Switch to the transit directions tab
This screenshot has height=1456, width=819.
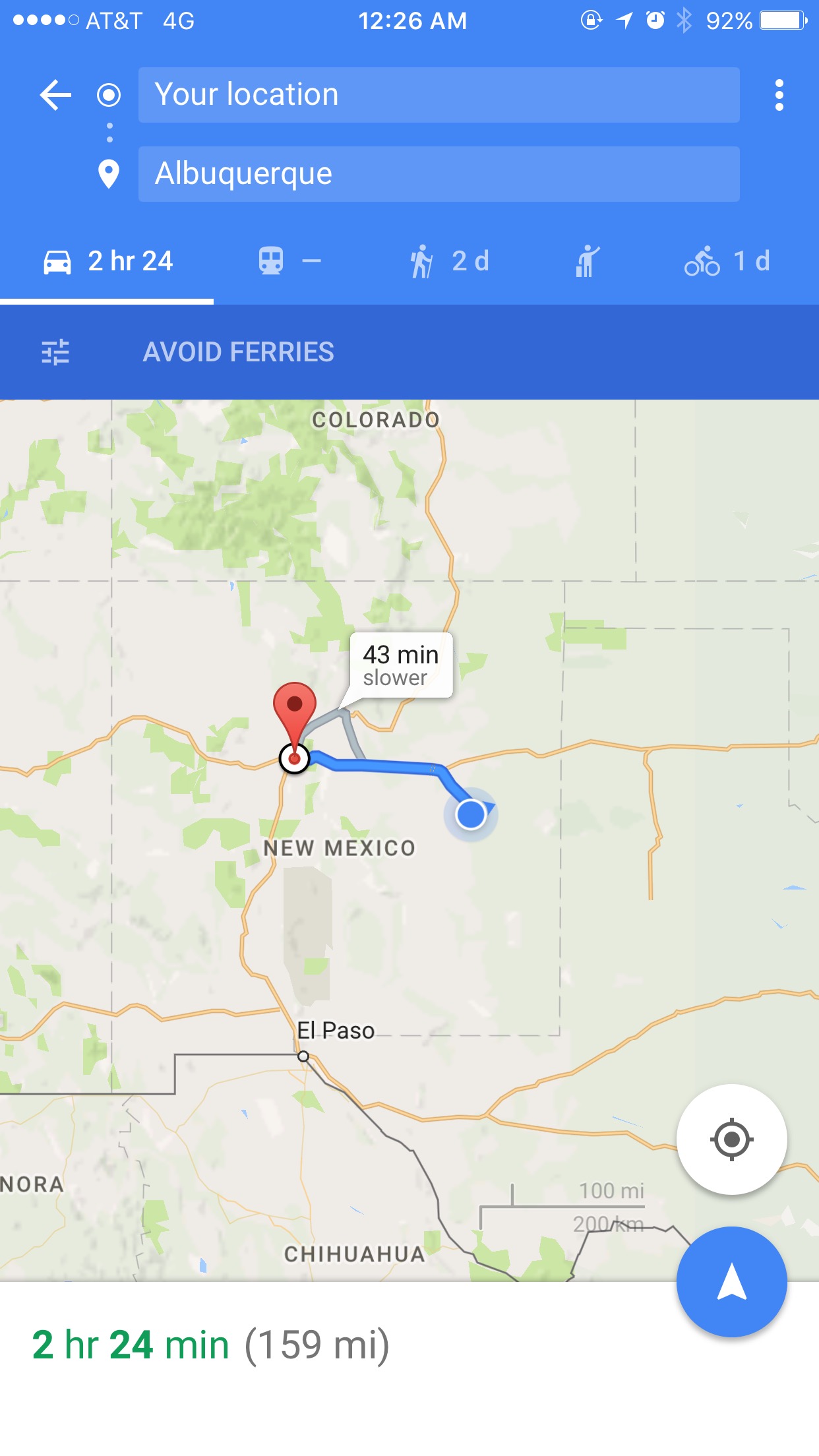pyautogui.click(x=289, y=262)
